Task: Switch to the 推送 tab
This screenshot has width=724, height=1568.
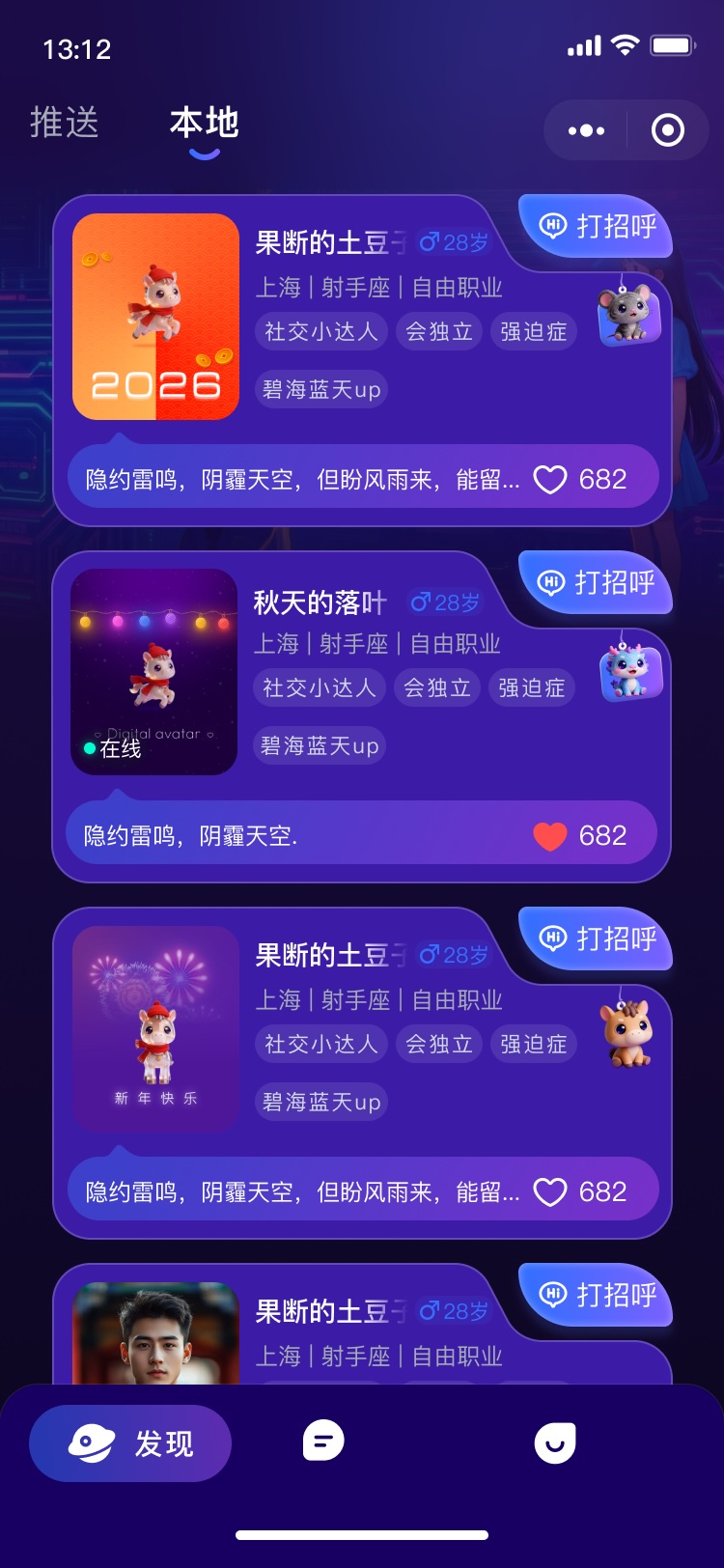Action: point(62,123)
